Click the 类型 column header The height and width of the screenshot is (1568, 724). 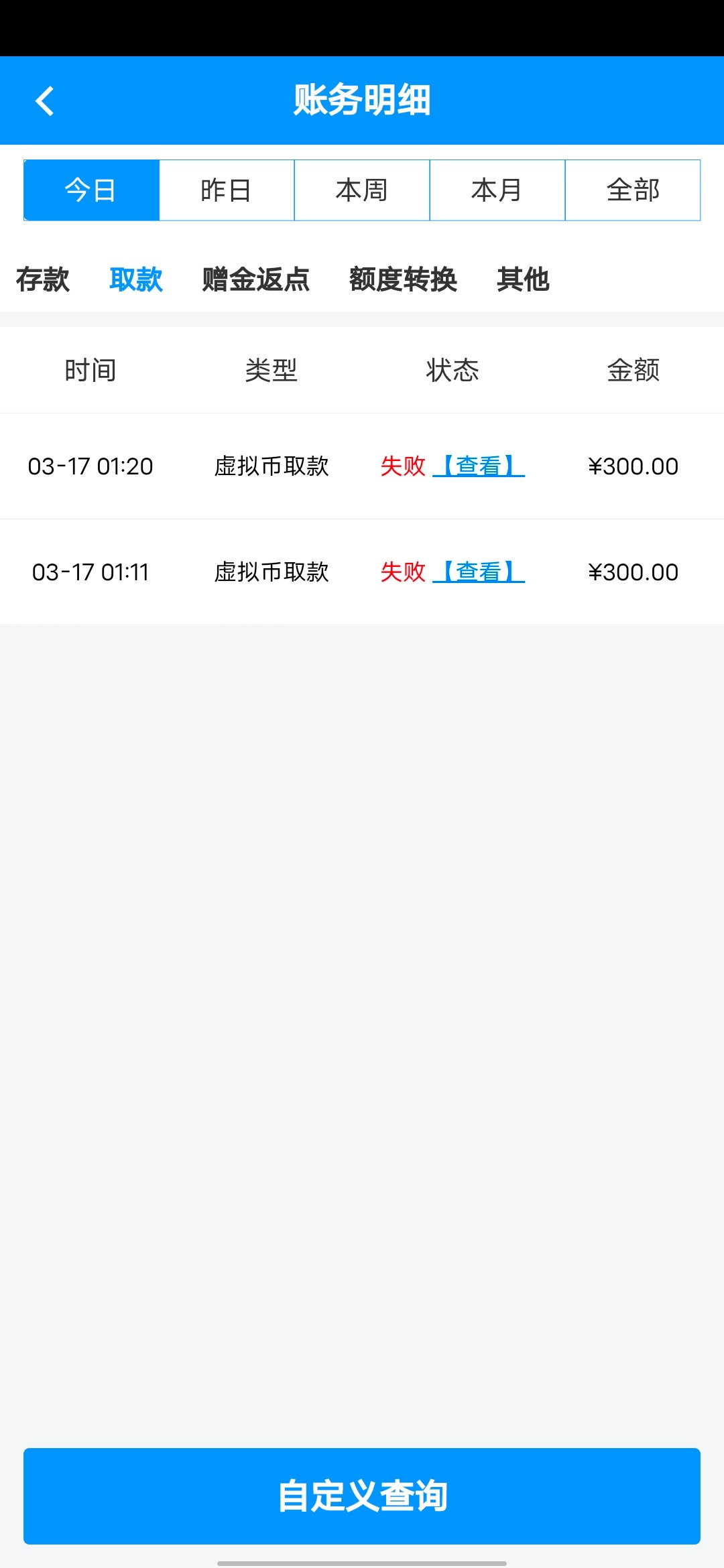[x=272, y=370]
